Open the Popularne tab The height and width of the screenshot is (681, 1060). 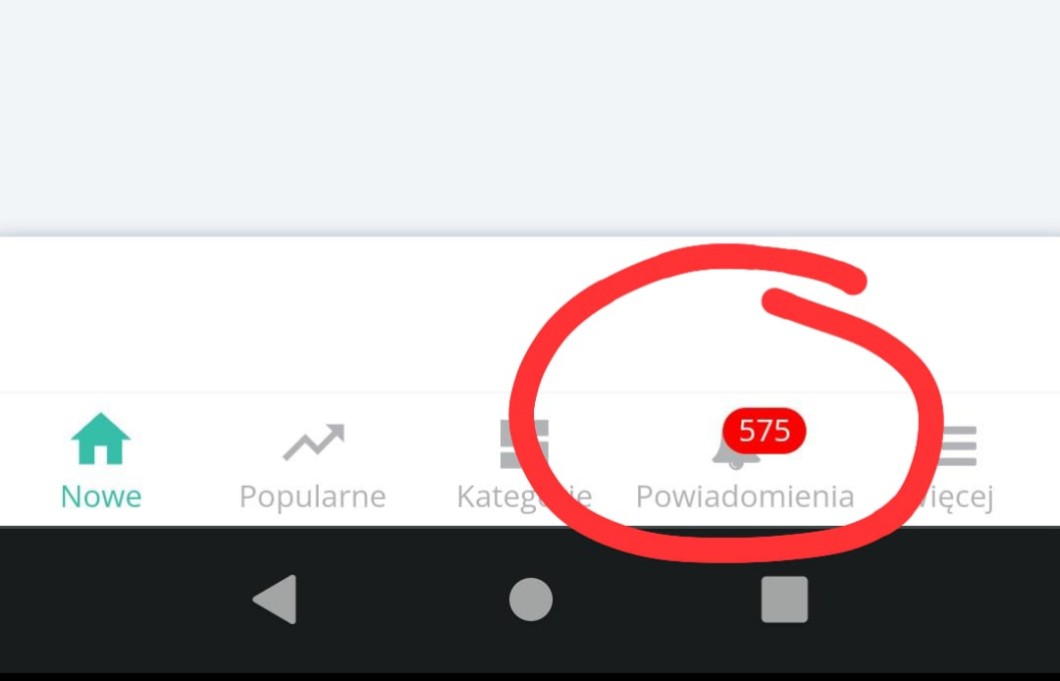[x=312, y=463]
